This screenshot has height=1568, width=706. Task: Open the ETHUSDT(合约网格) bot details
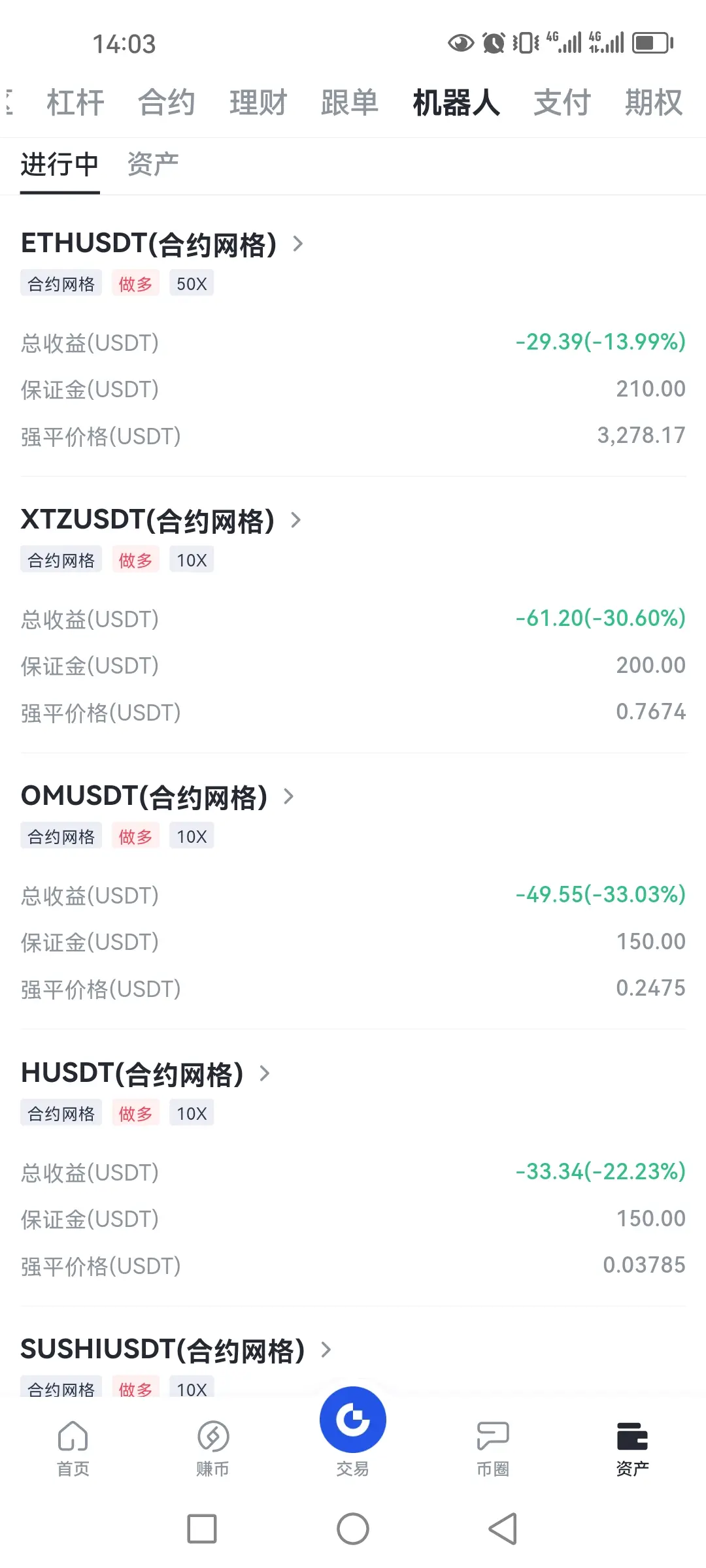coord(162,244)
